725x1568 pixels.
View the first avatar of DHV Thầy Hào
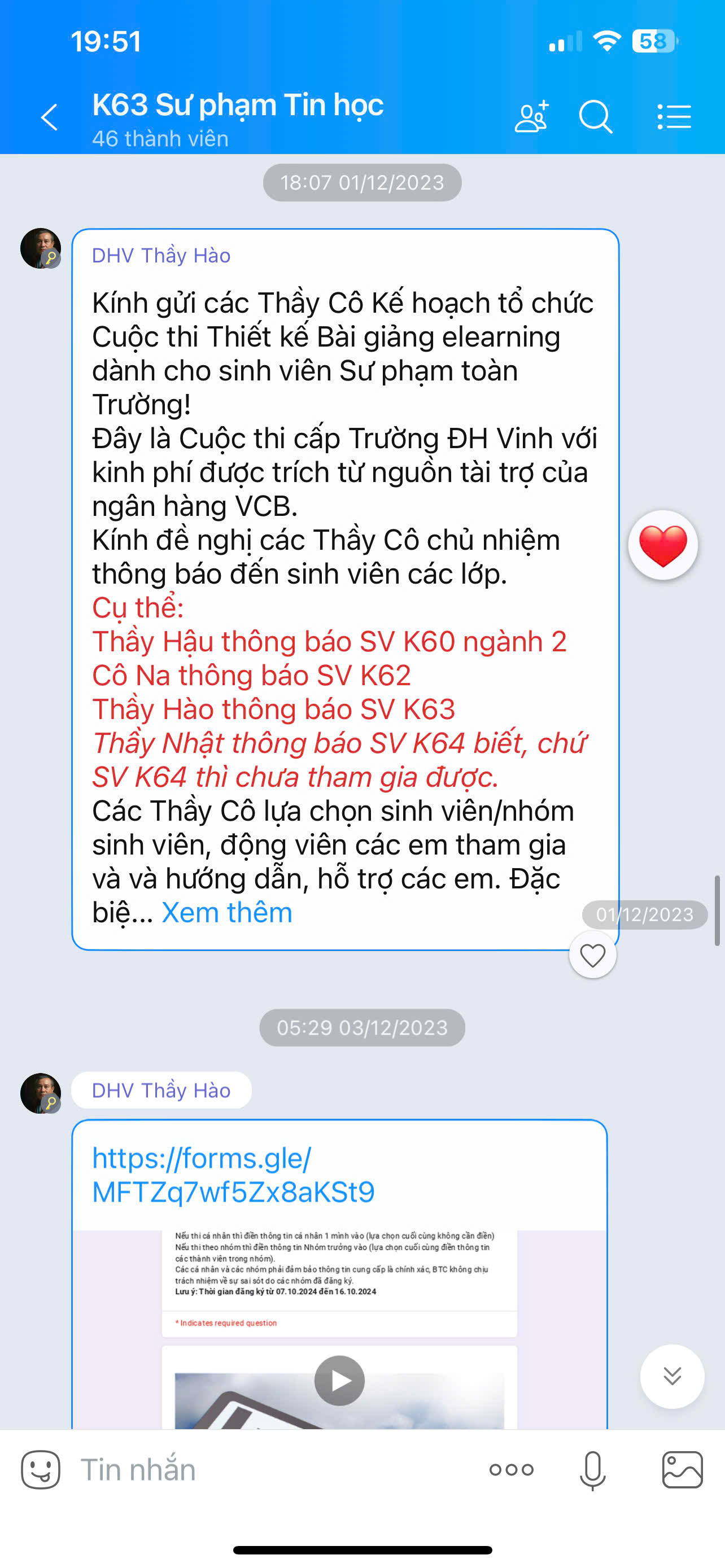point(41,248)
